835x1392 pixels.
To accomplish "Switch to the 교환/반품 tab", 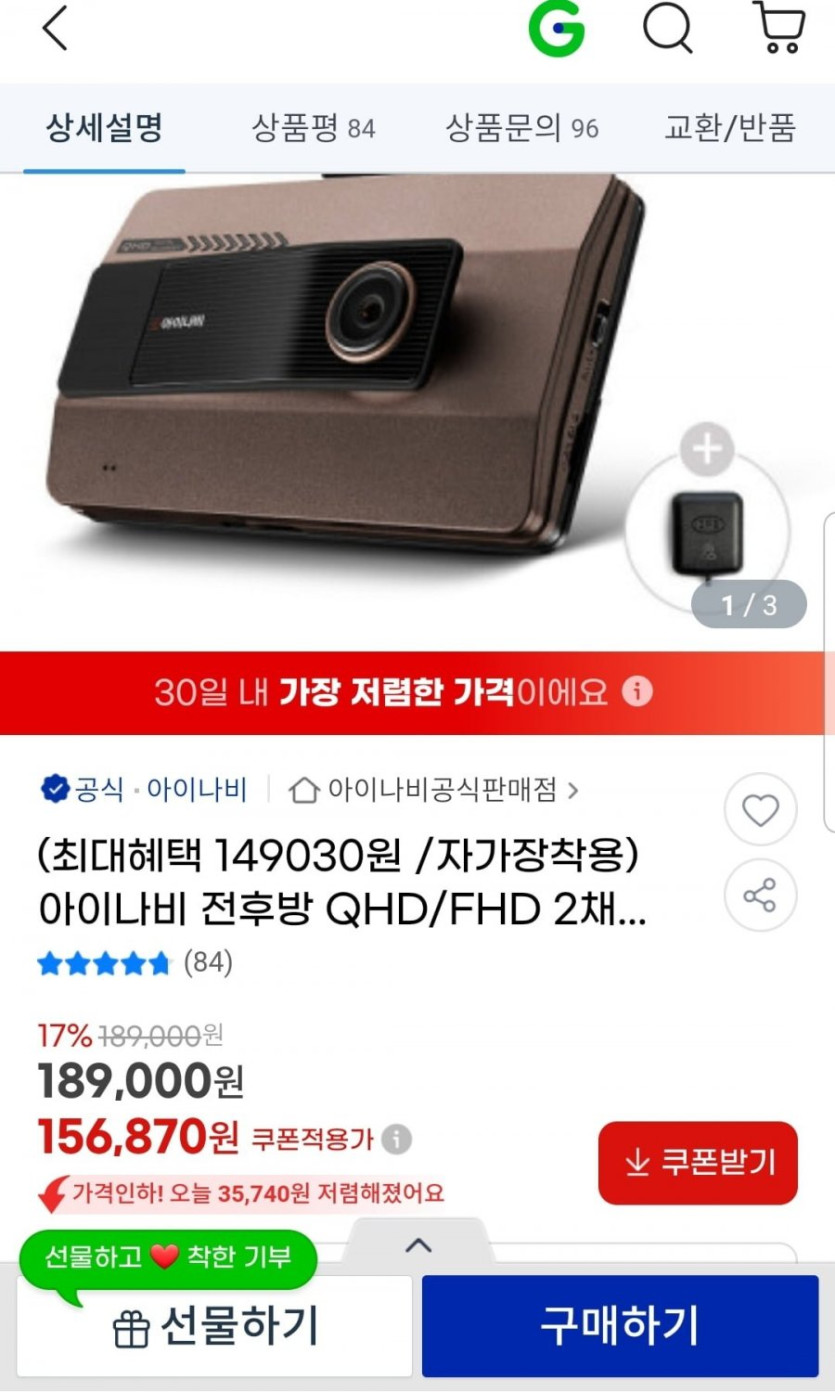I will pos(730,128).
